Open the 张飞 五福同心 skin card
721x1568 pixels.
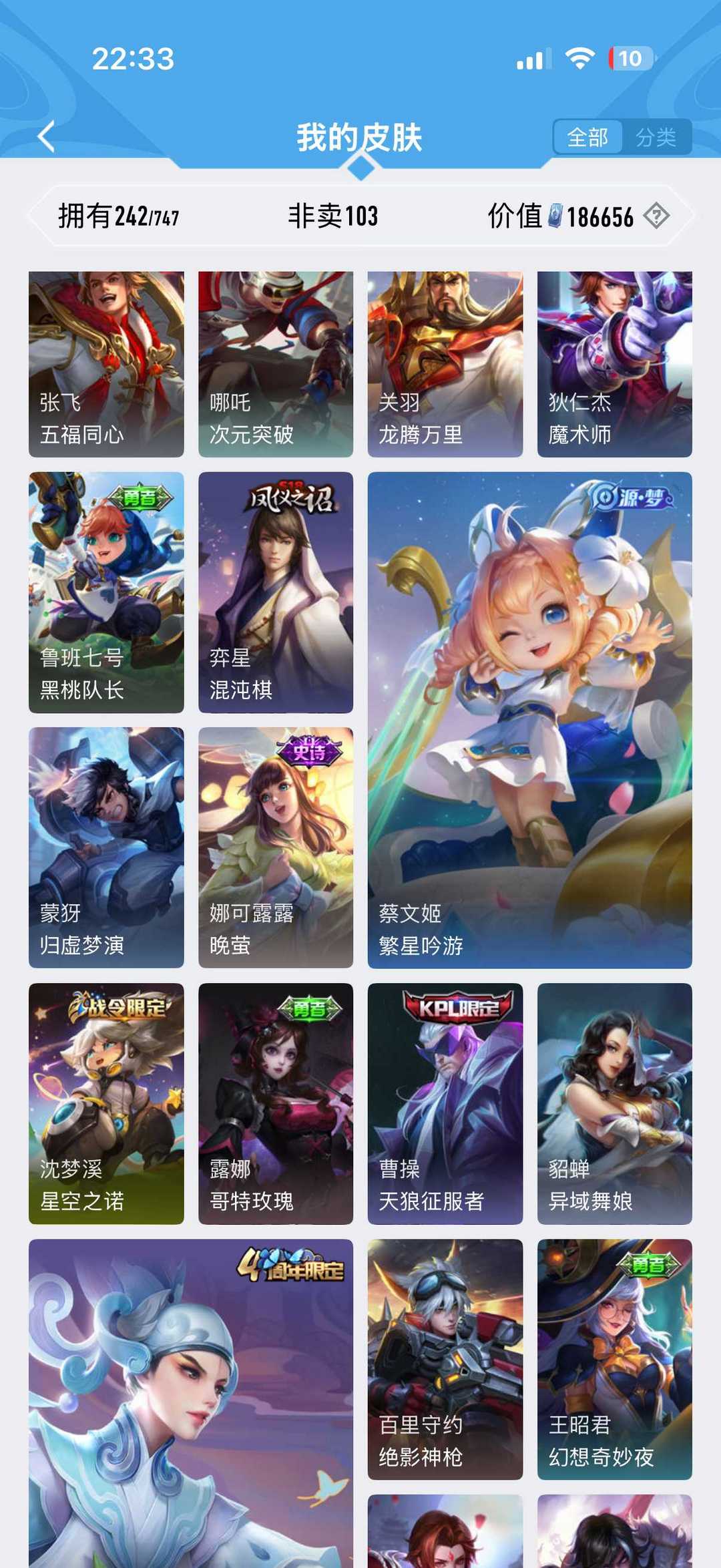(107, 364)
